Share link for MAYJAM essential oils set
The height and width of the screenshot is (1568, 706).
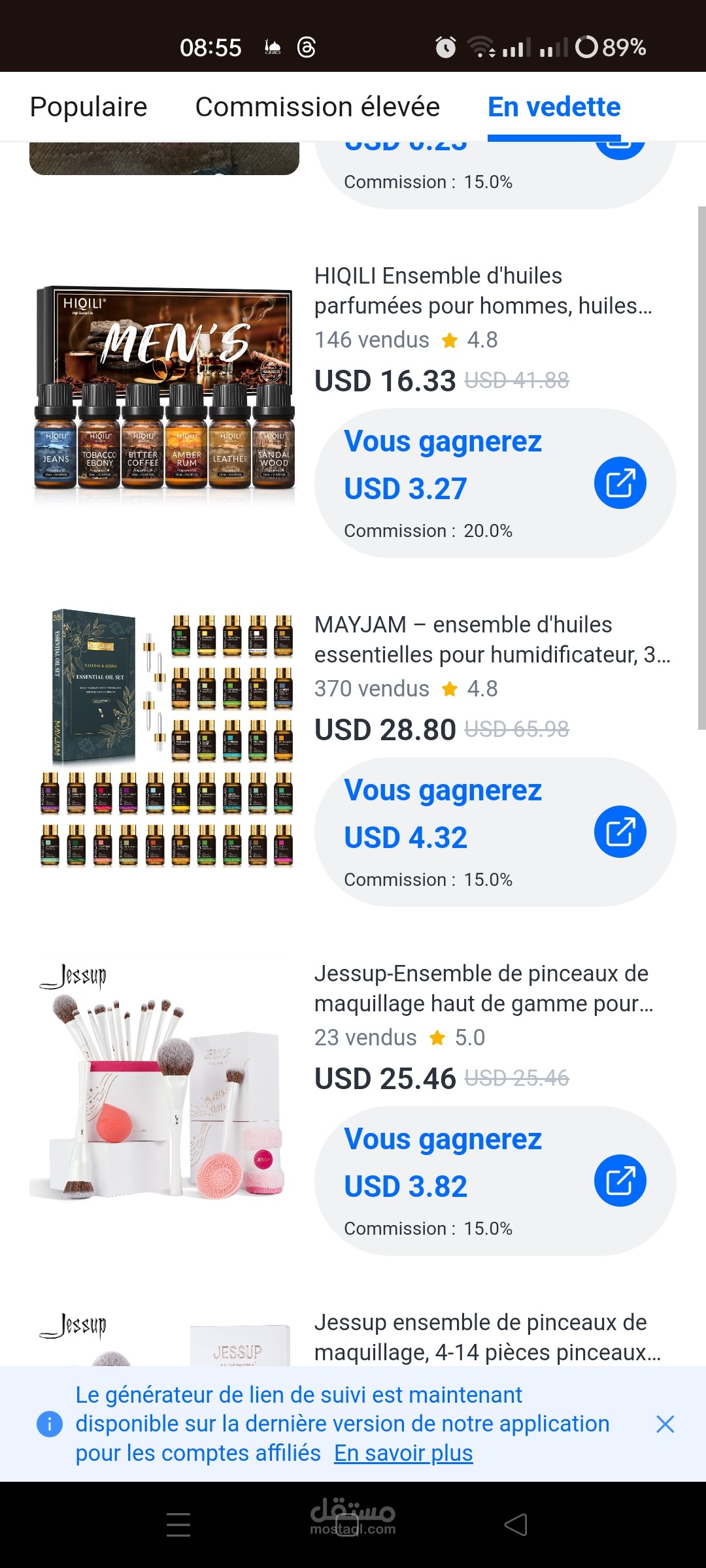[x=620, y=832]
